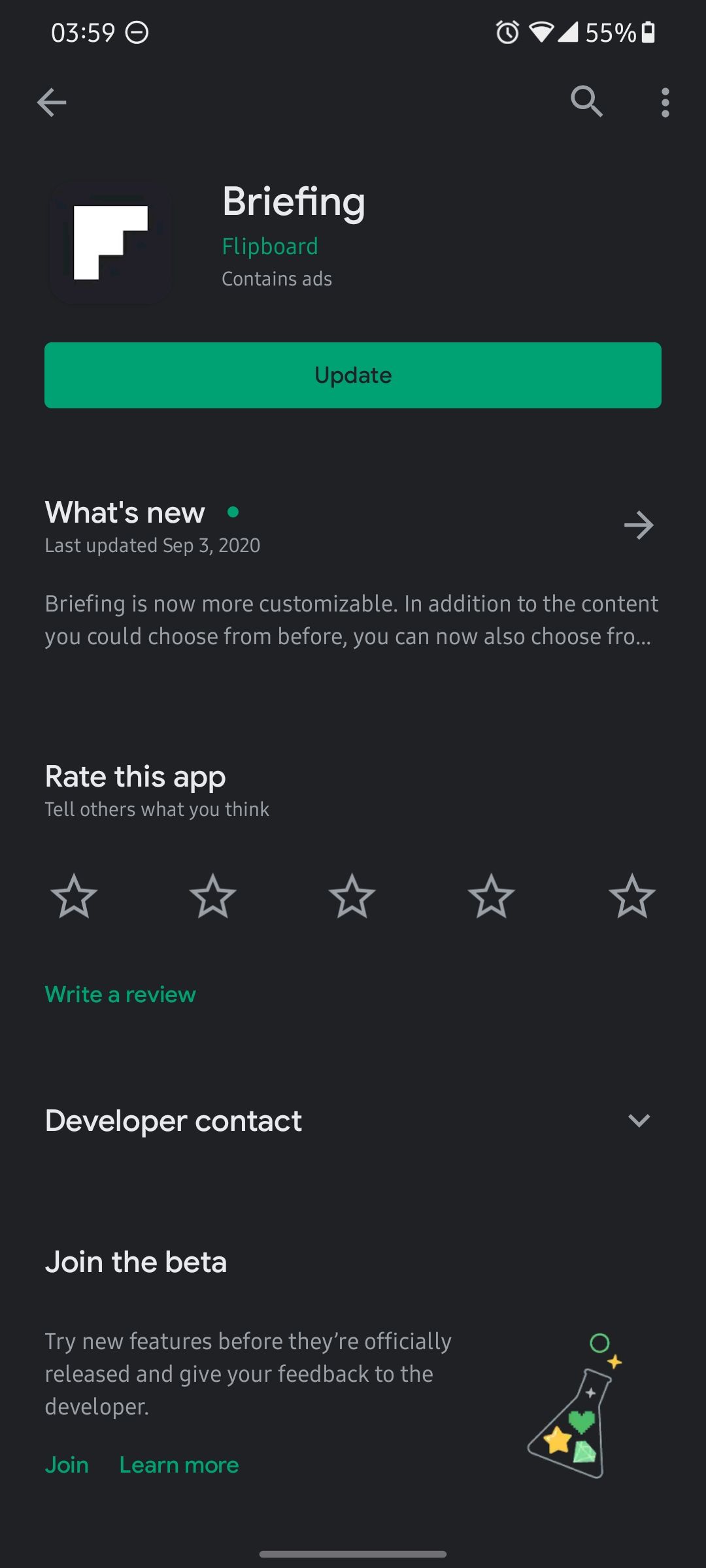Collapse chevron beside Developer contact heading
The width and height of the screenshot is (706, 1568).
(639, 1120)
